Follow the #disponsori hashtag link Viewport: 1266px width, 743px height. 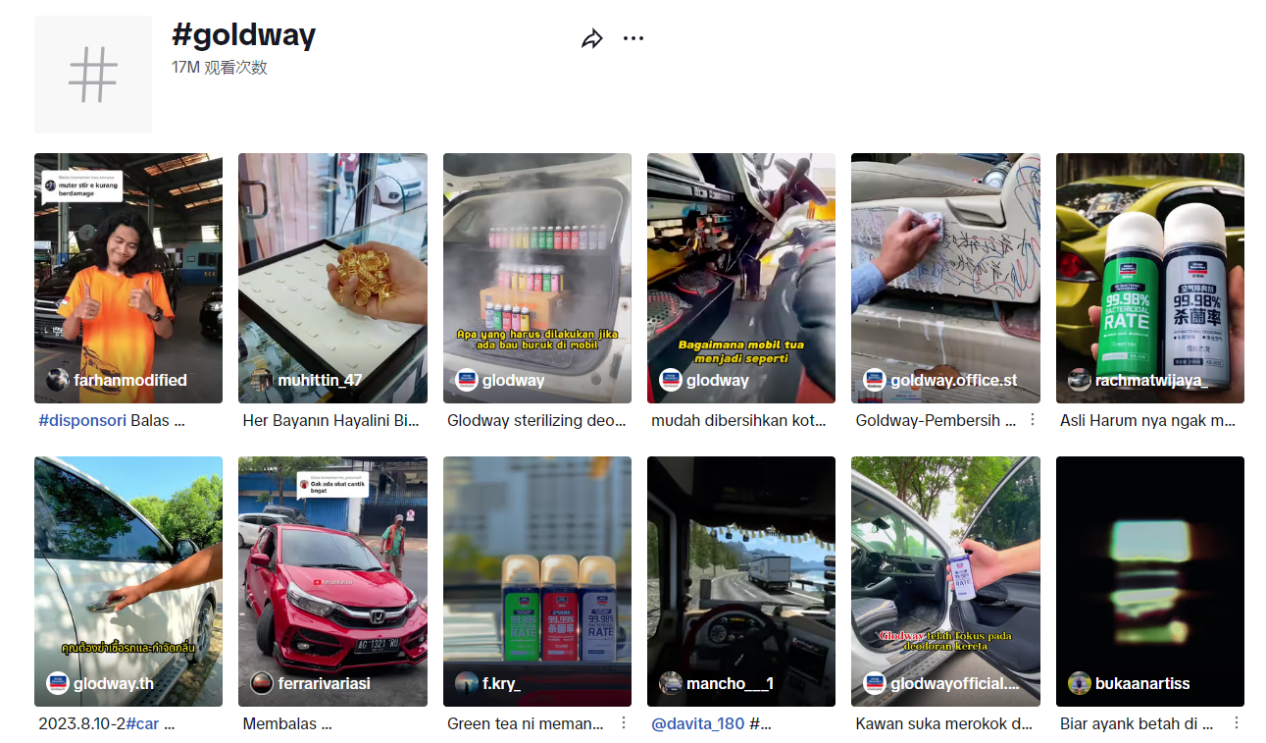pos(83,421)
